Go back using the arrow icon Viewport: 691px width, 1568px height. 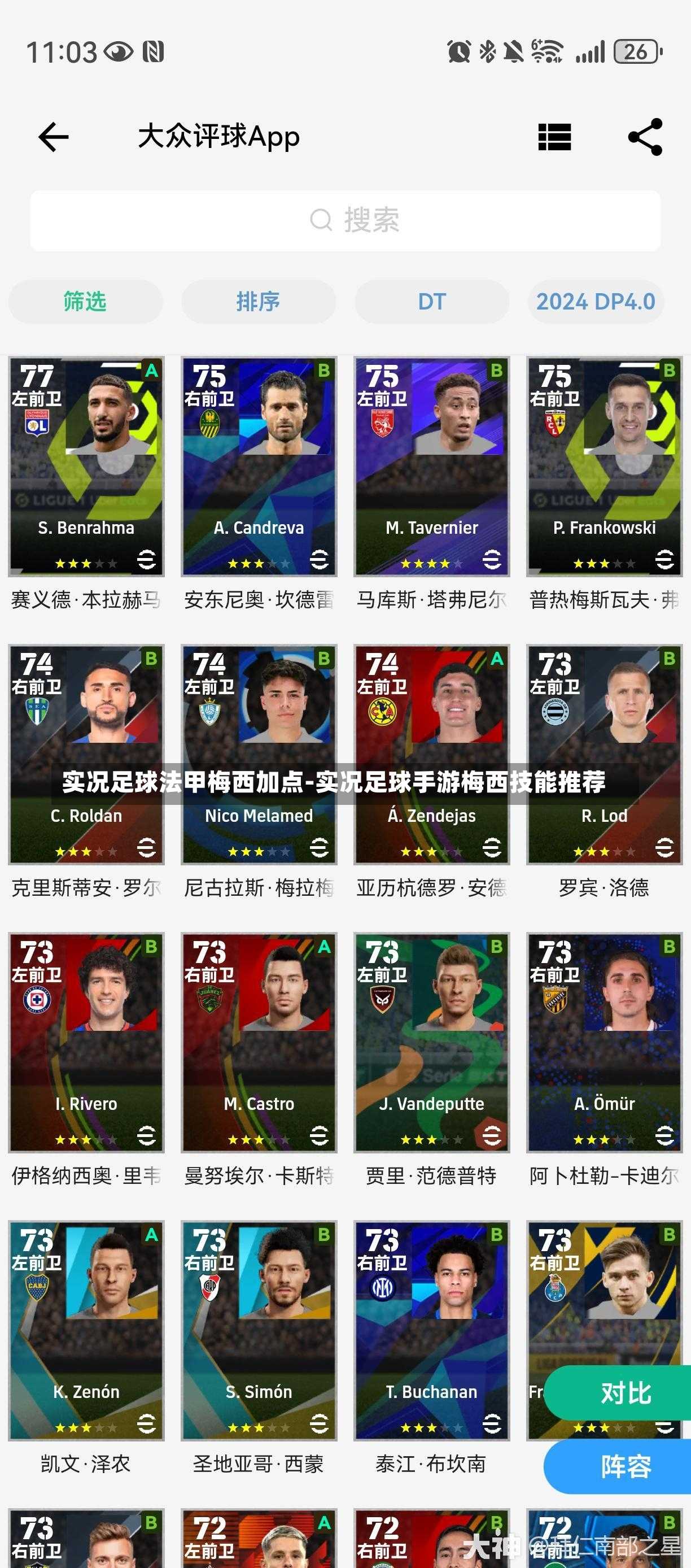pos(53,137)
